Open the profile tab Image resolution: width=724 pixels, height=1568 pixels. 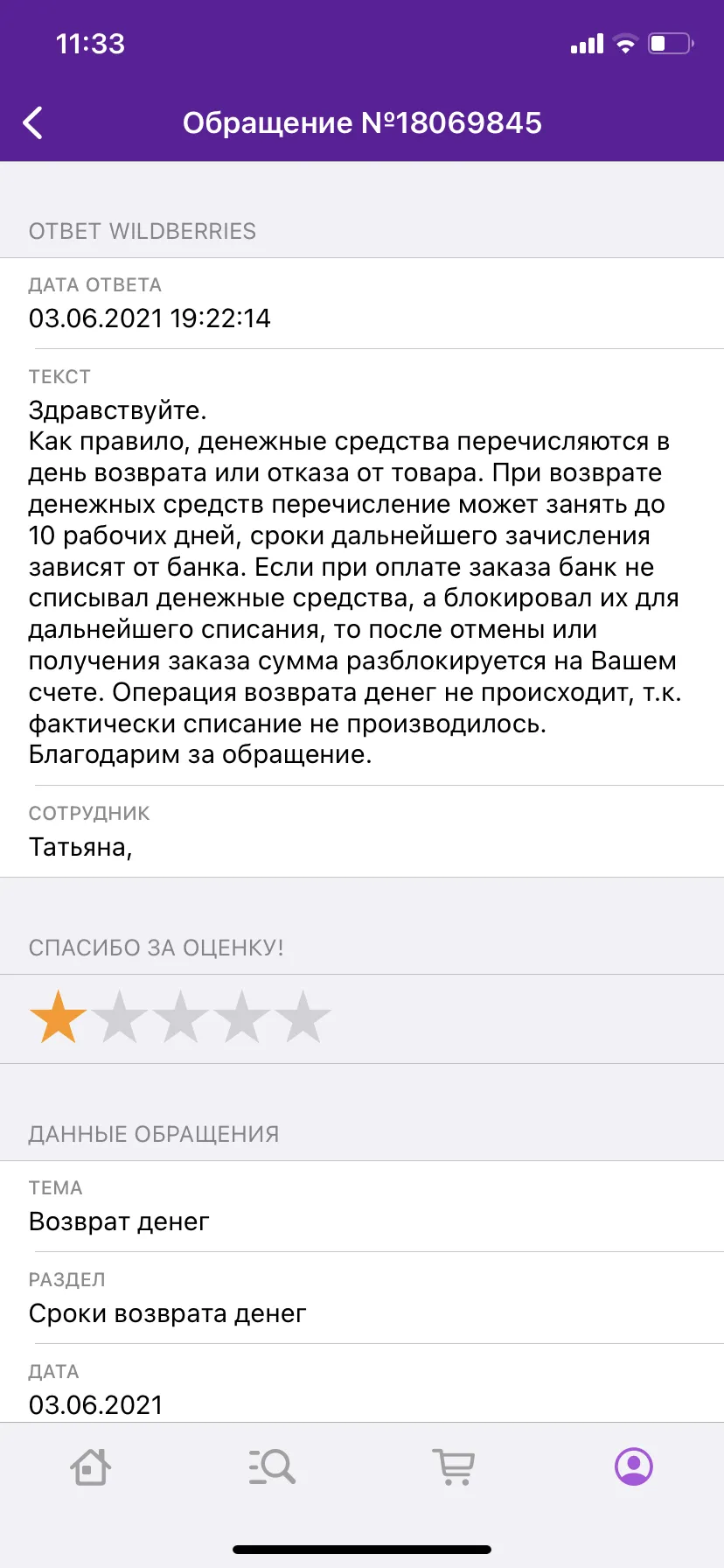[x=634, y=1466]
